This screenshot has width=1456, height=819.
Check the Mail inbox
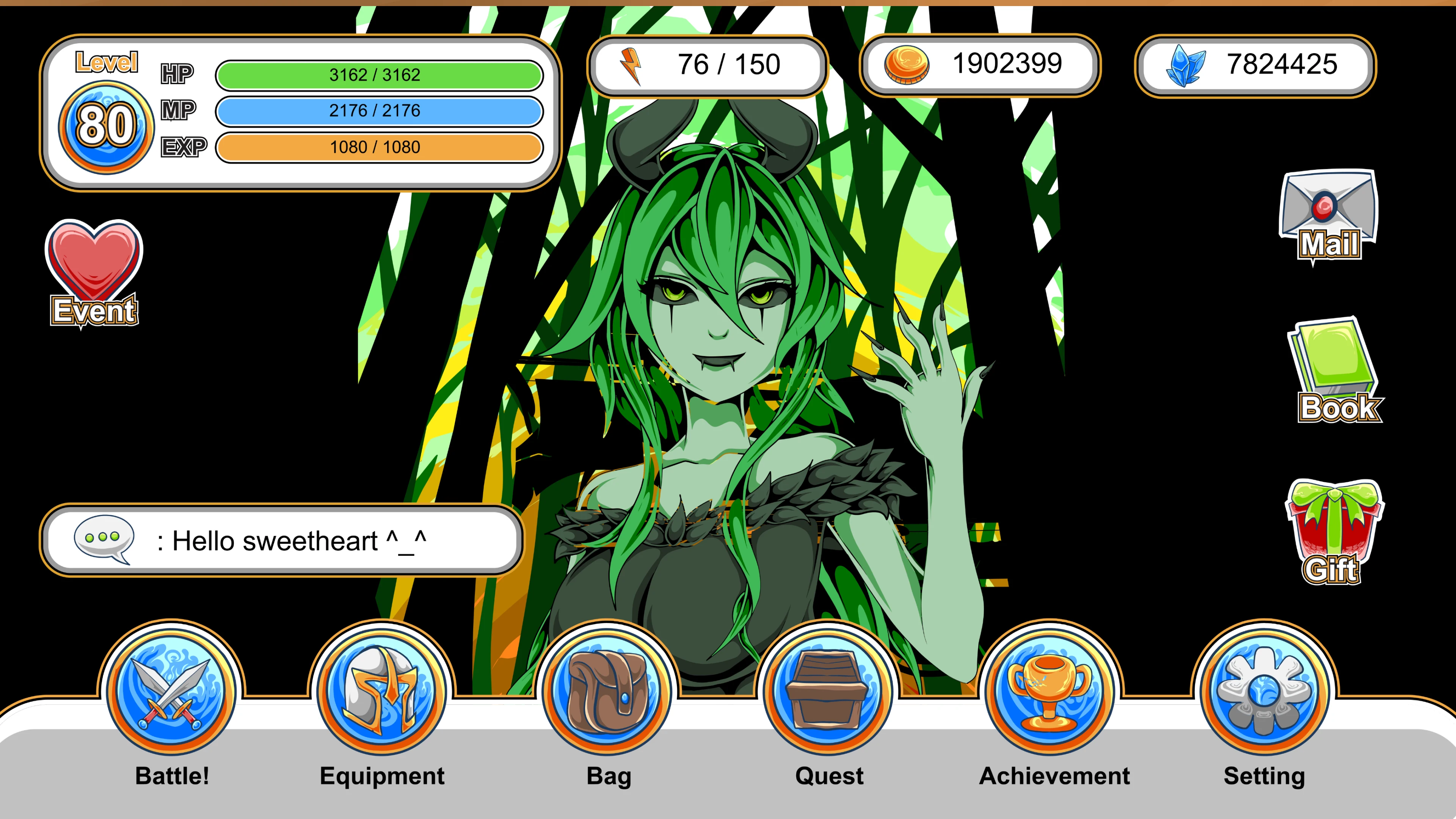1328,215
